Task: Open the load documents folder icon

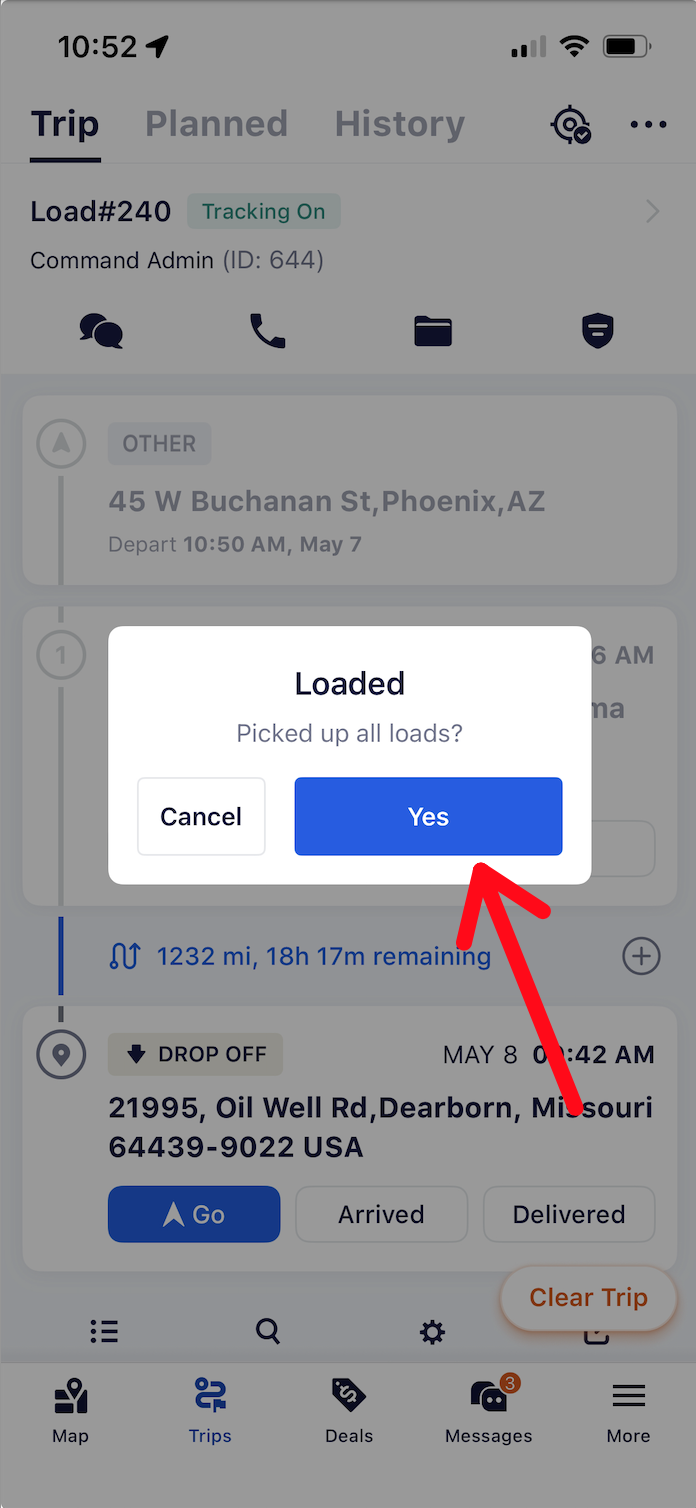Action: tap(433, 330)
